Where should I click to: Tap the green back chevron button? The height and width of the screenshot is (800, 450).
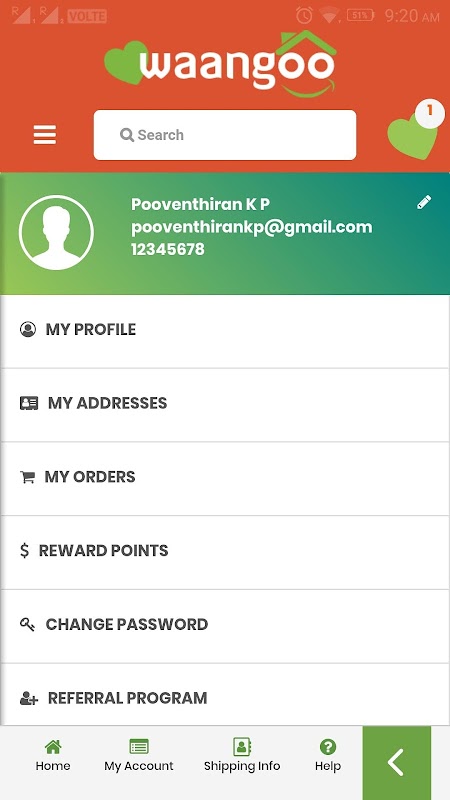(396, 763)
